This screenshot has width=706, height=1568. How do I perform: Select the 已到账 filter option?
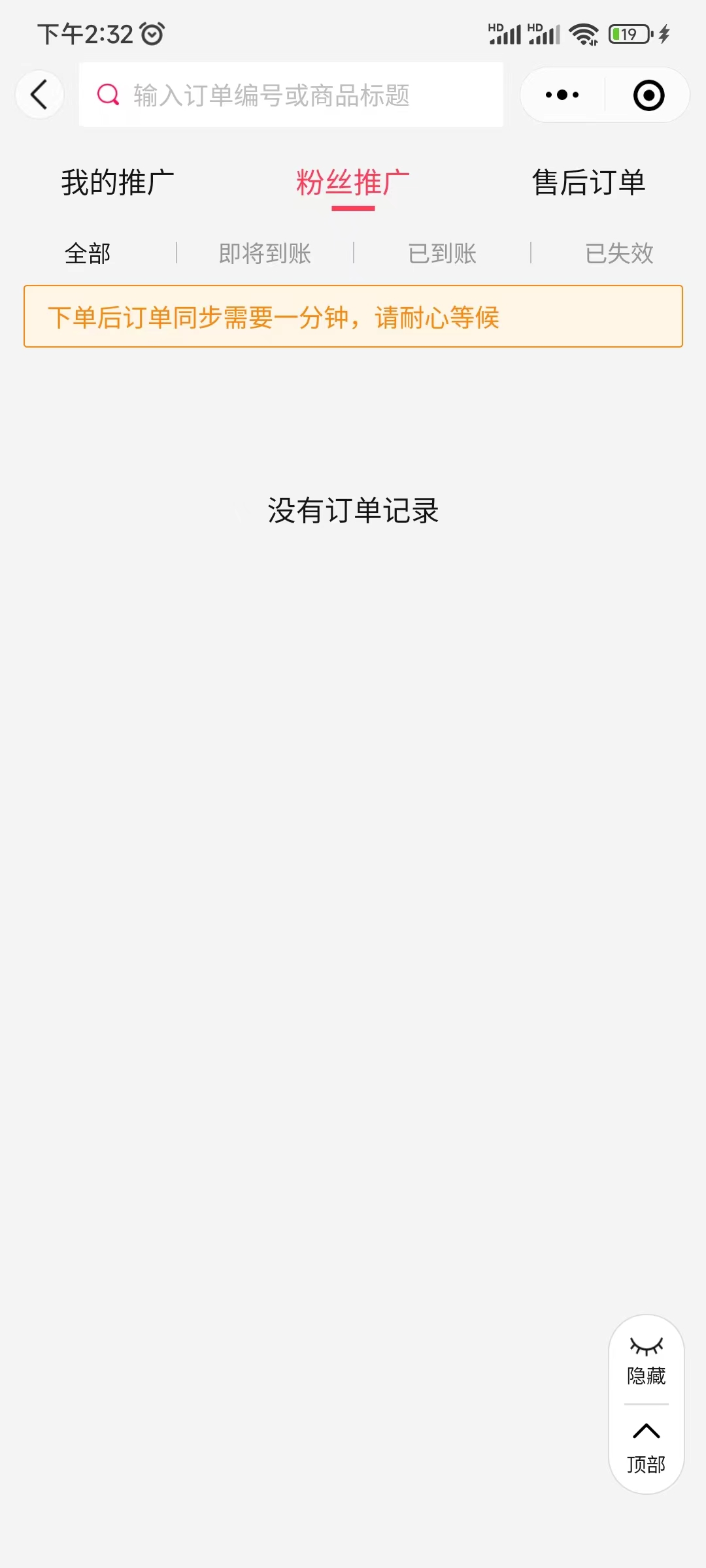point(442,253)
